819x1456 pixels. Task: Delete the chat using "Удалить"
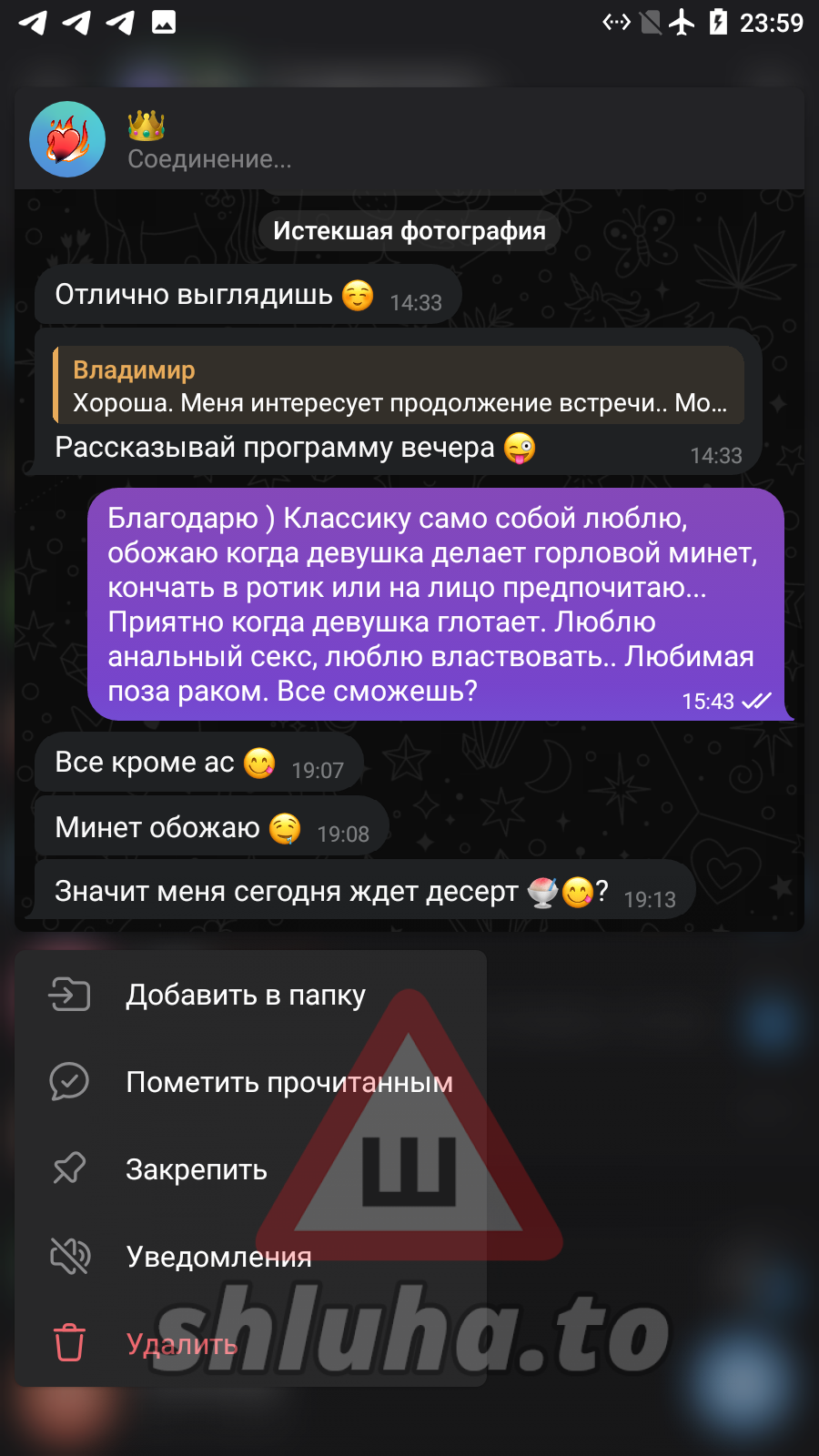pos(181,1344)
